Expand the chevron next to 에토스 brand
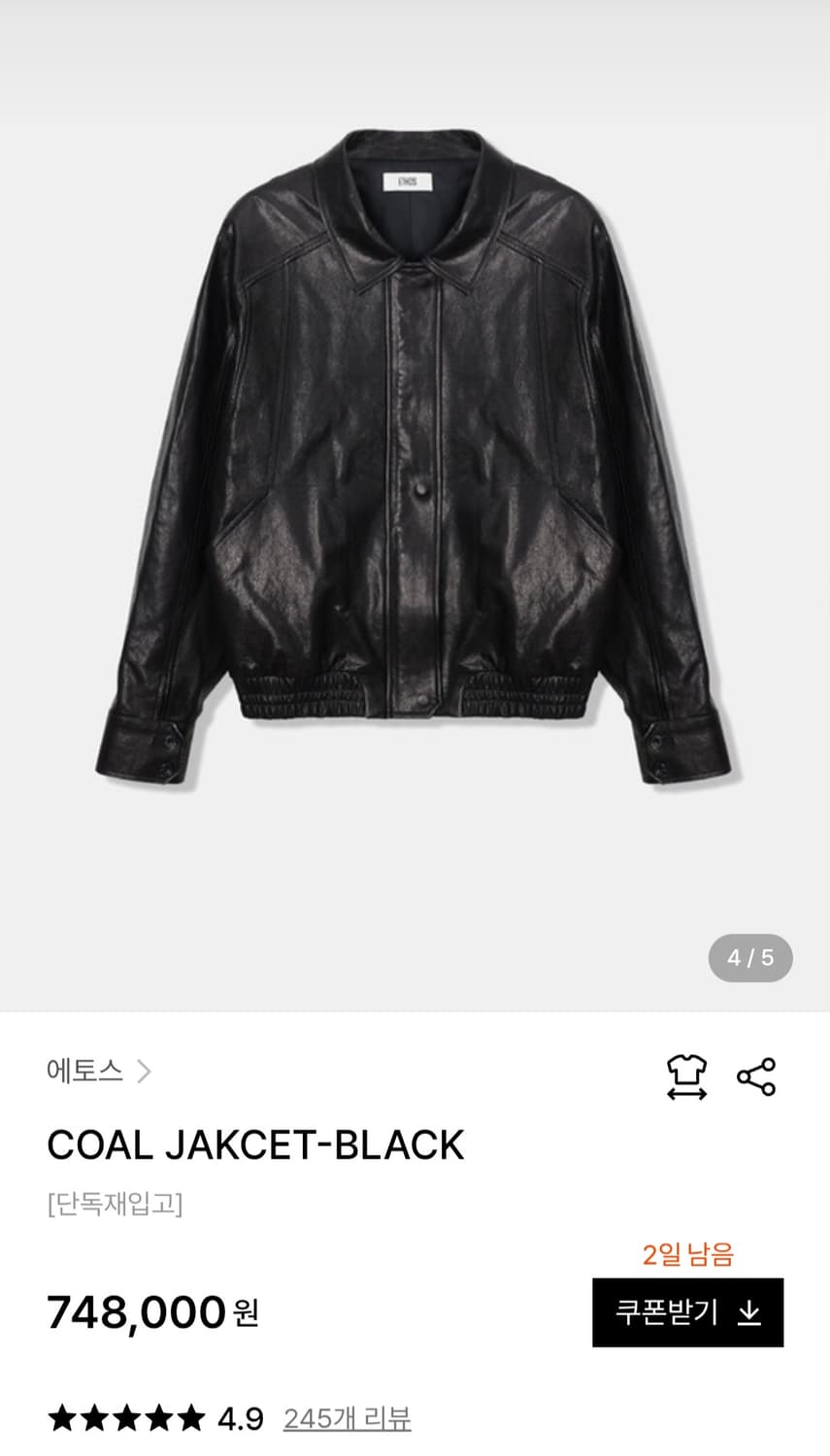The image size is (830, 1456). [147, 1072]
